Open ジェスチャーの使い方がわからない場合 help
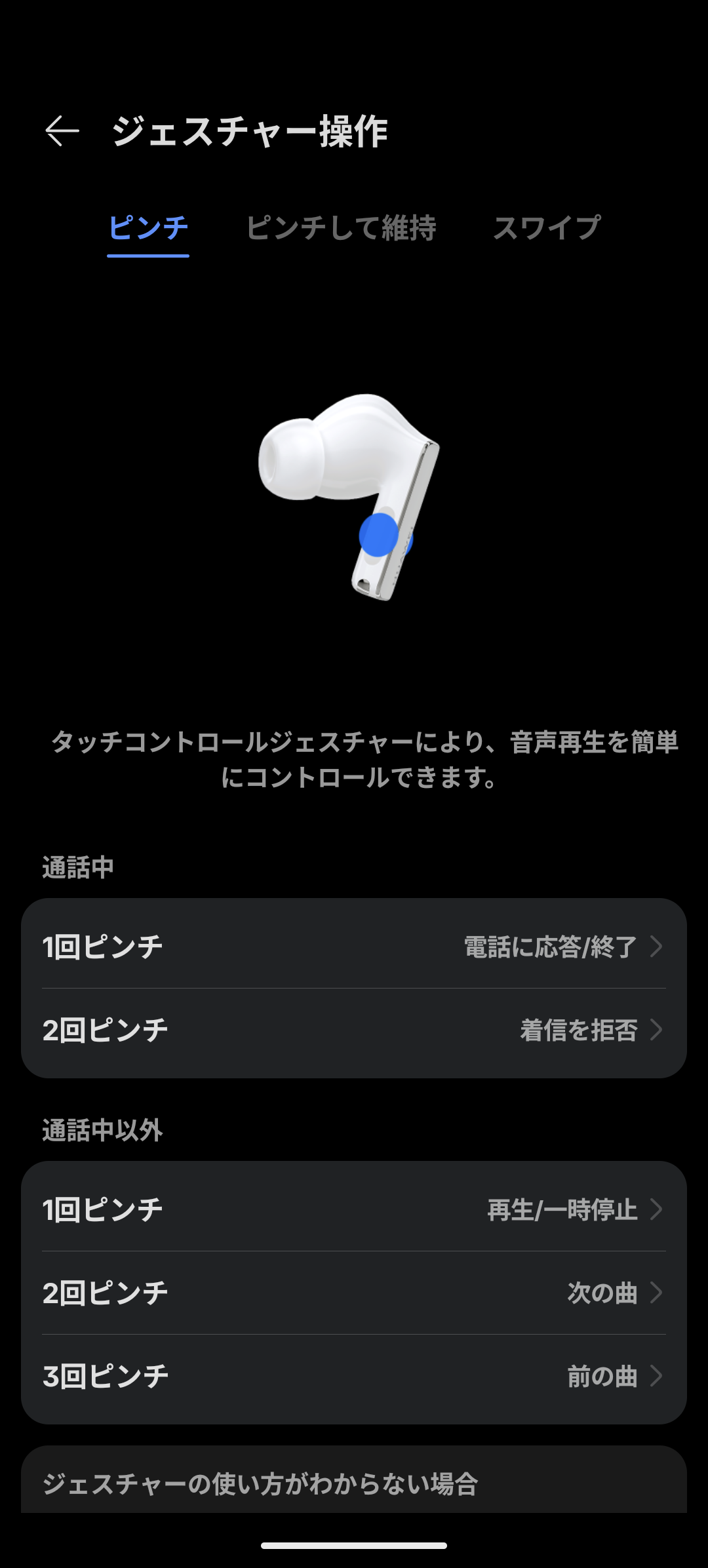 [x=354, y=1484]
